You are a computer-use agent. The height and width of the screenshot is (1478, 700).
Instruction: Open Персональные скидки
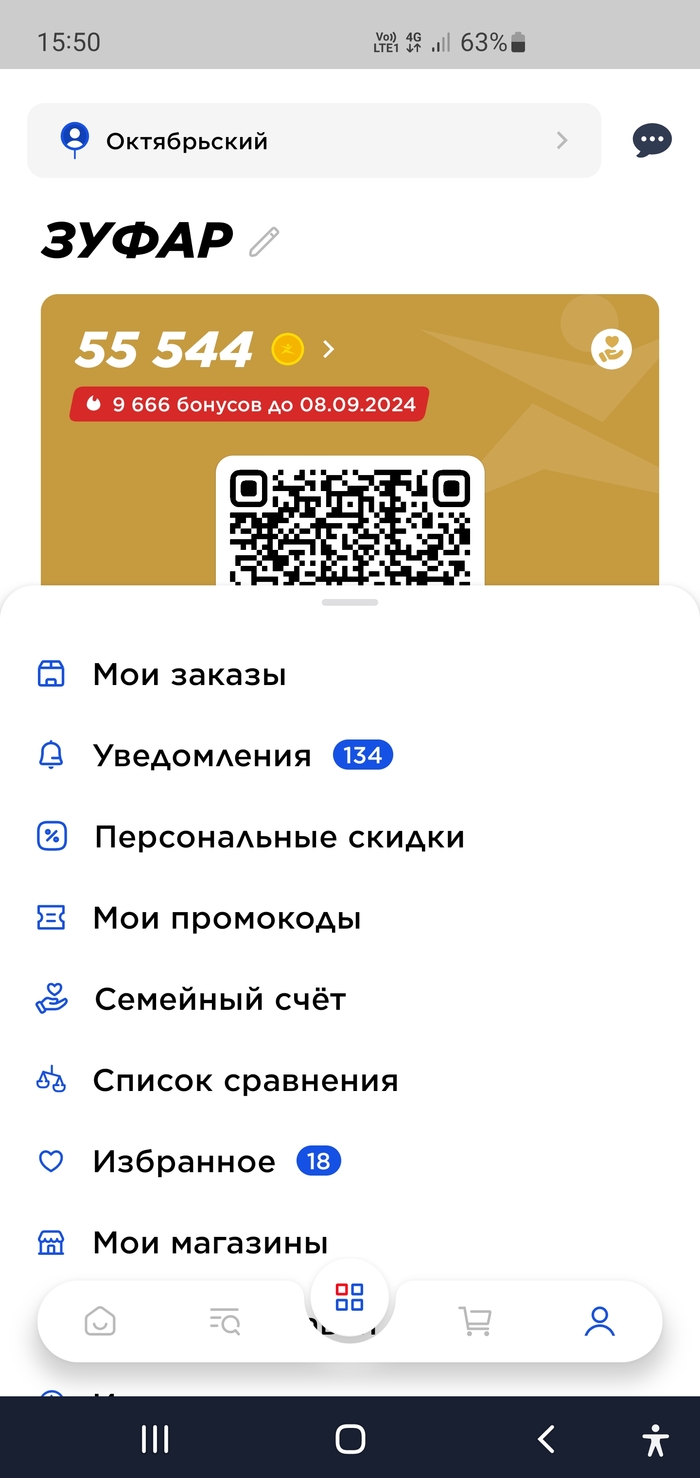[x=279, y=837]
